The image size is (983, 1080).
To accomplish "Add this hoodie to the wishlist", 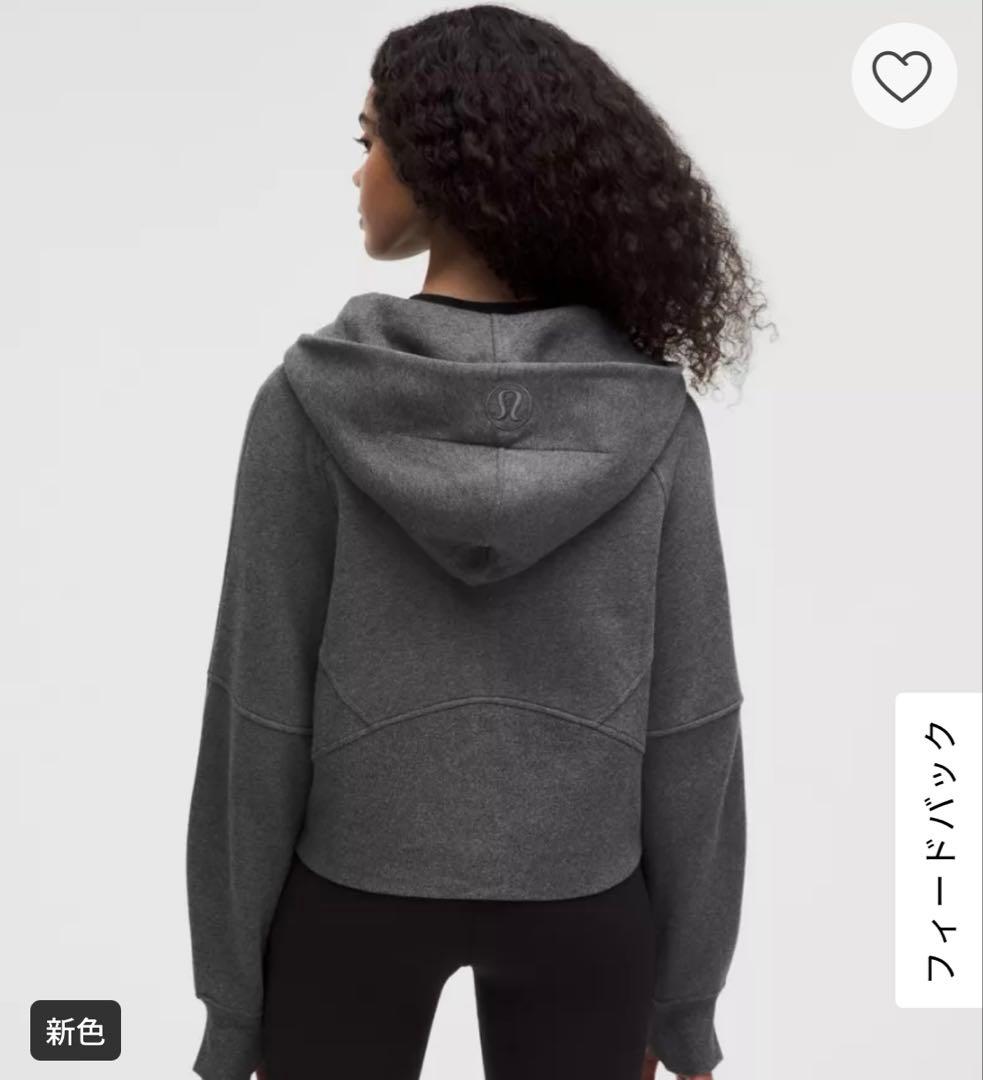I will coord(902,75).
